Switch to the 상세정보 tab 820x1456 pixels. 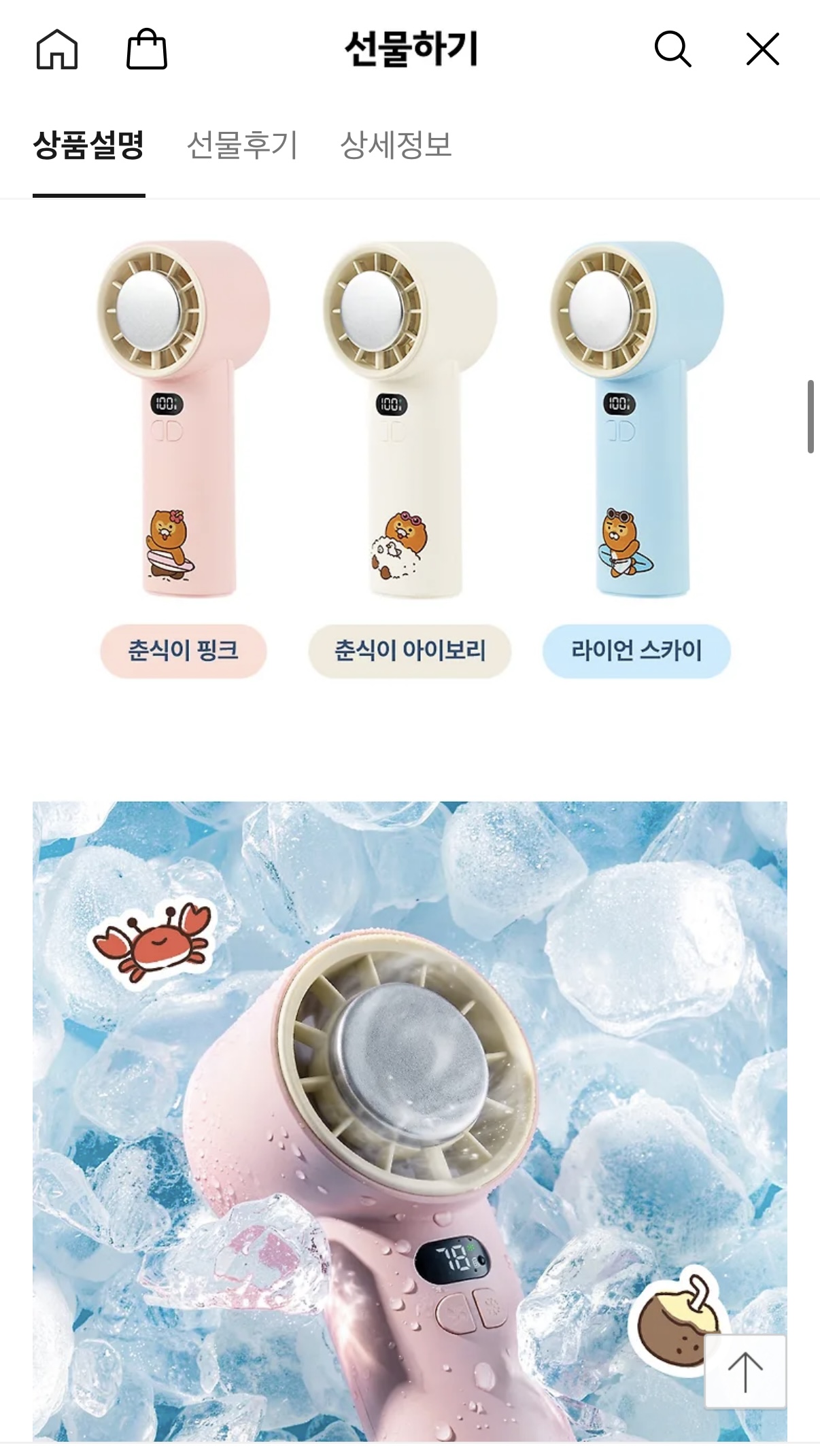396,145
